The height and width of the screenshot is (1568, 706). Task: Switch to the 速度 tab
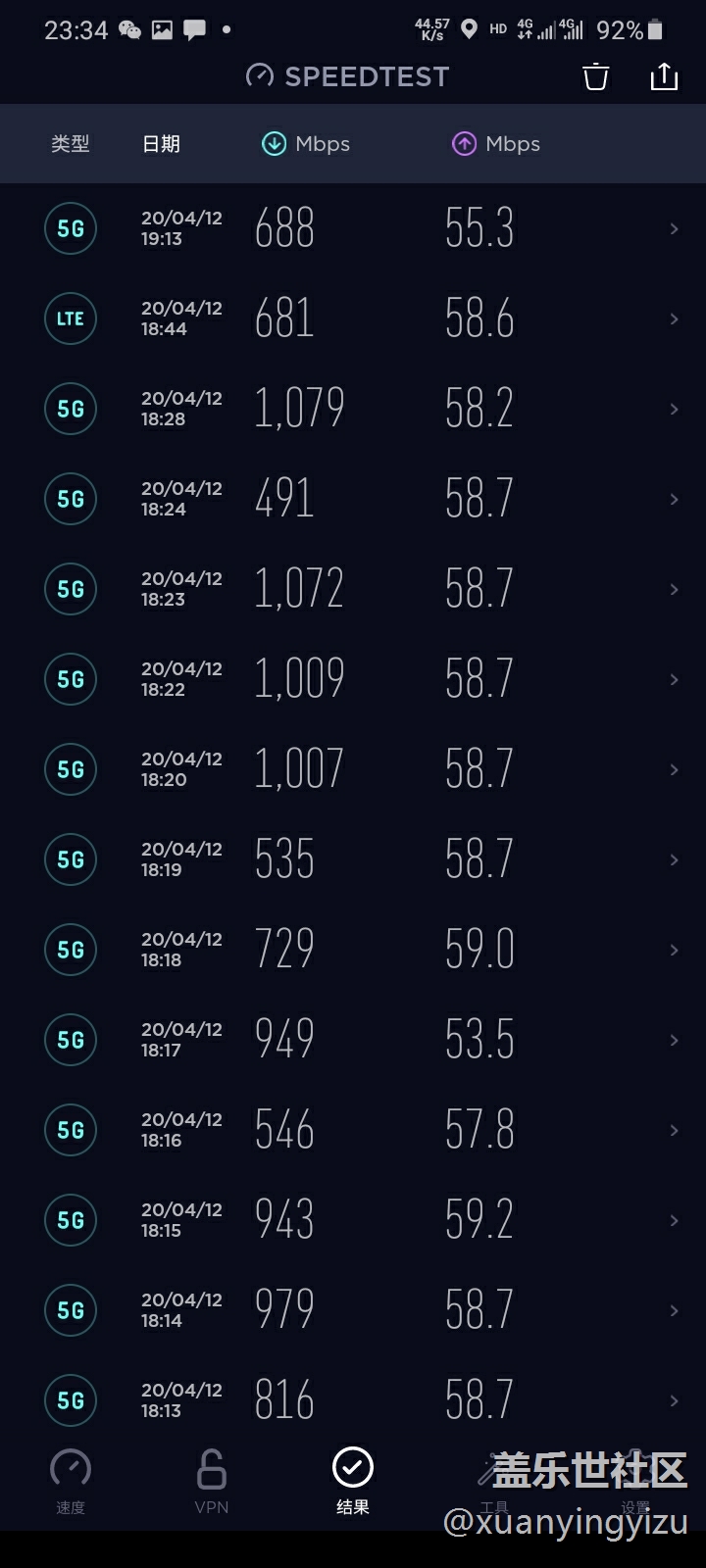71,1481
